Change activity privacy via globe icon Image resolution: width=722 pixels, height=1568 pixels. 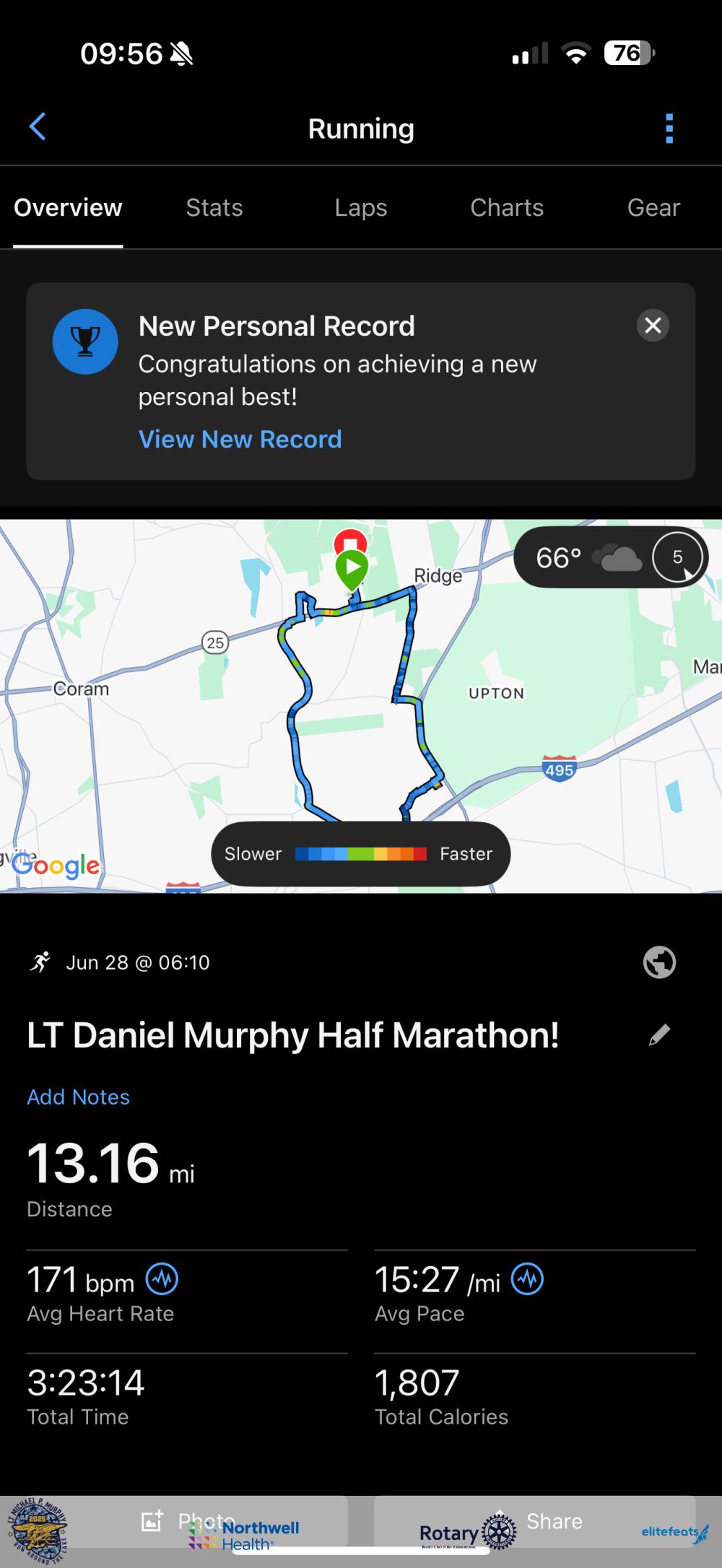pos(659,962)
